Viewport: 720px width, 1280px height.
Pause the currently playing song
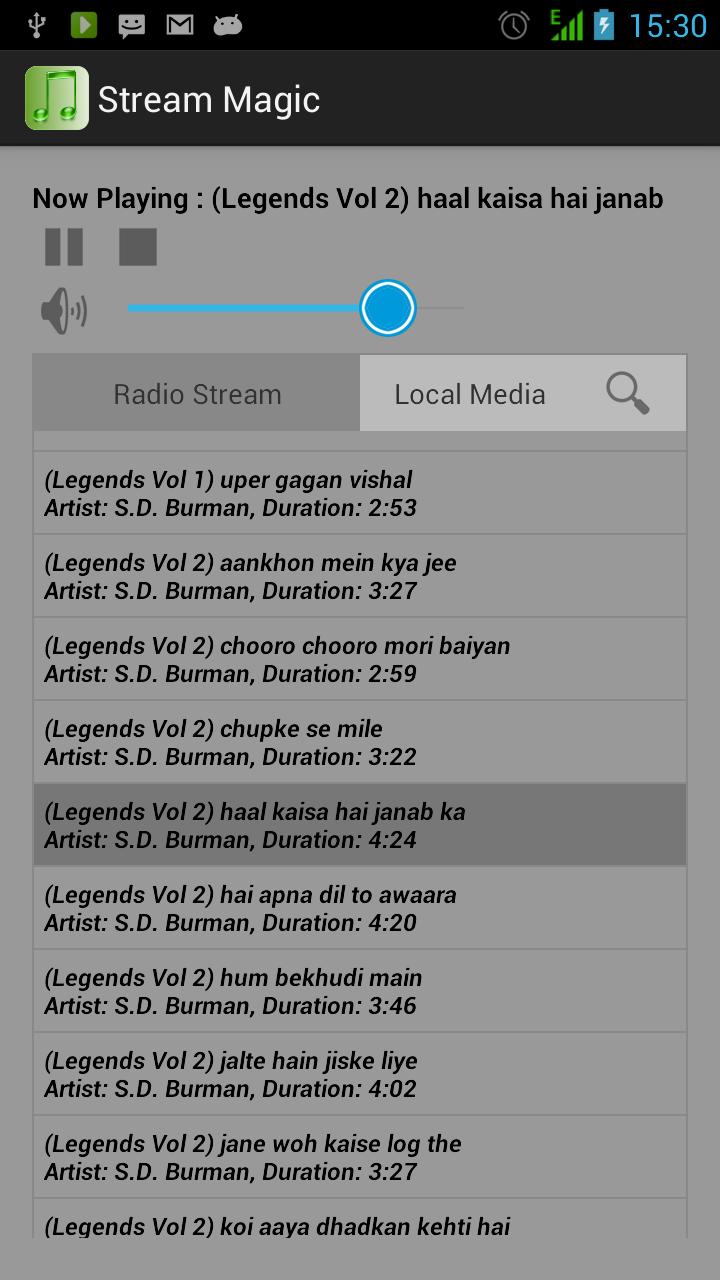point(64,247)
